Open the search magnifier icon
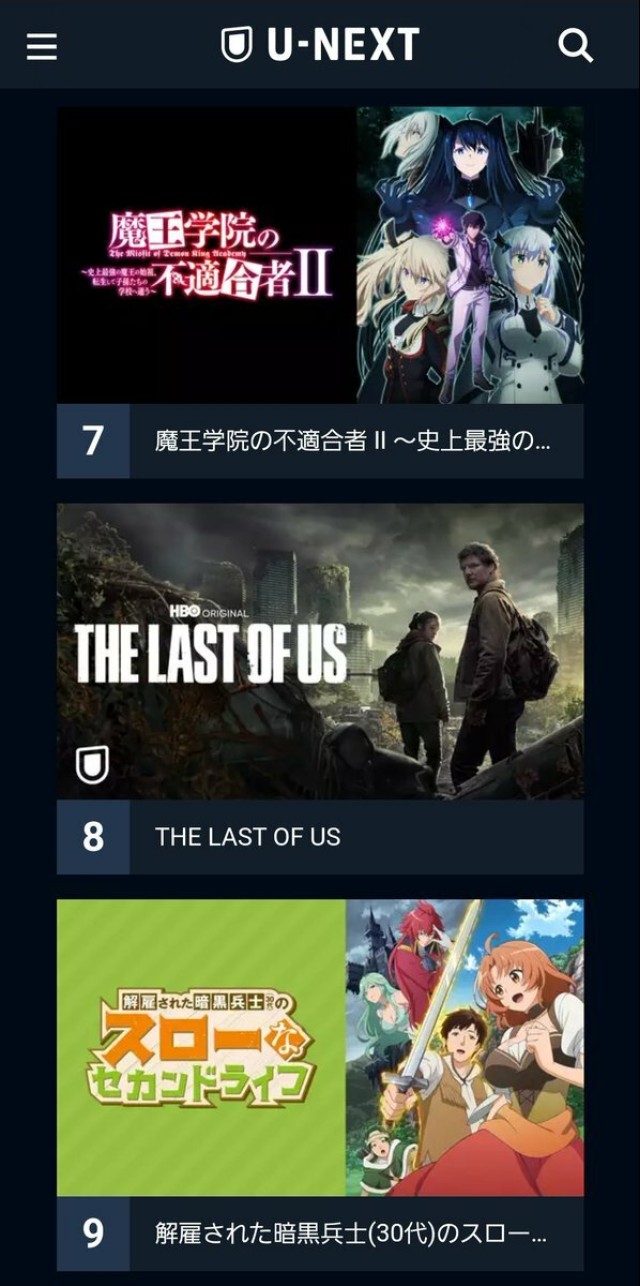Screen dimensions: 640x1286 coord(575,45)
